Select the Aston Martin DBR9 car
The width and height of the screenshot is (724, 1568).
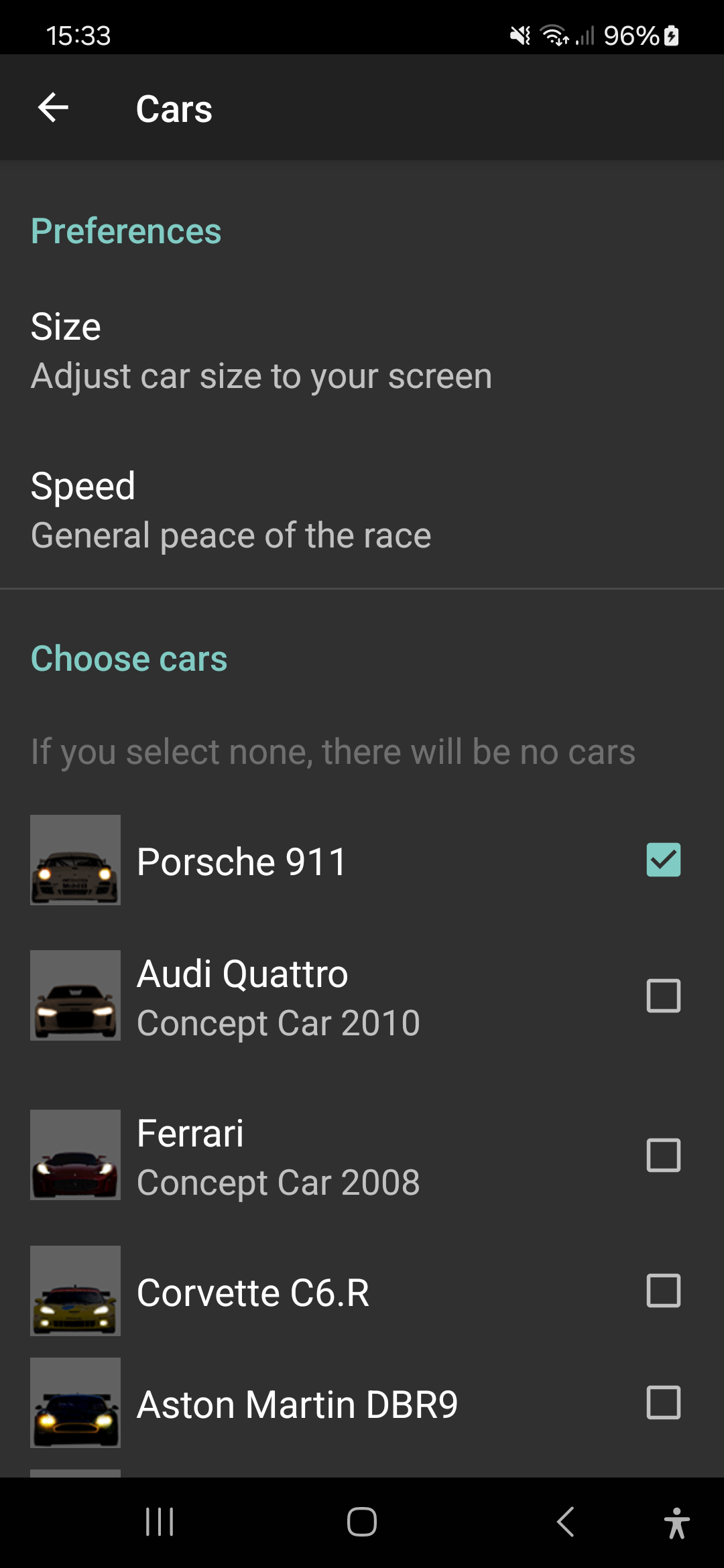(663, 1403)
